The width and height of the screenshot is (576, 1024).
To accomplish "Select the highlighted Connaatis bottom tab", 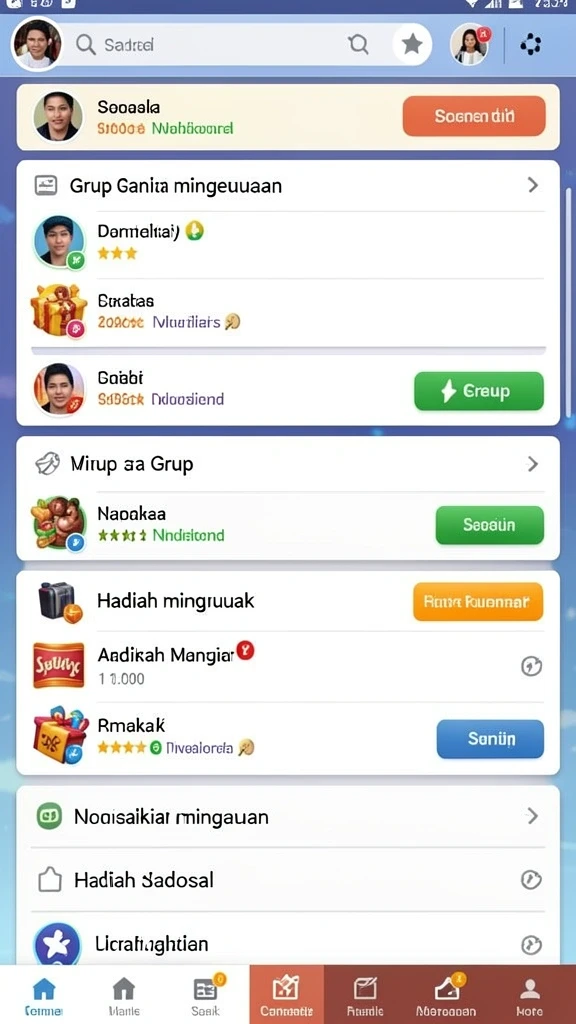I will [x=286, y=994].
